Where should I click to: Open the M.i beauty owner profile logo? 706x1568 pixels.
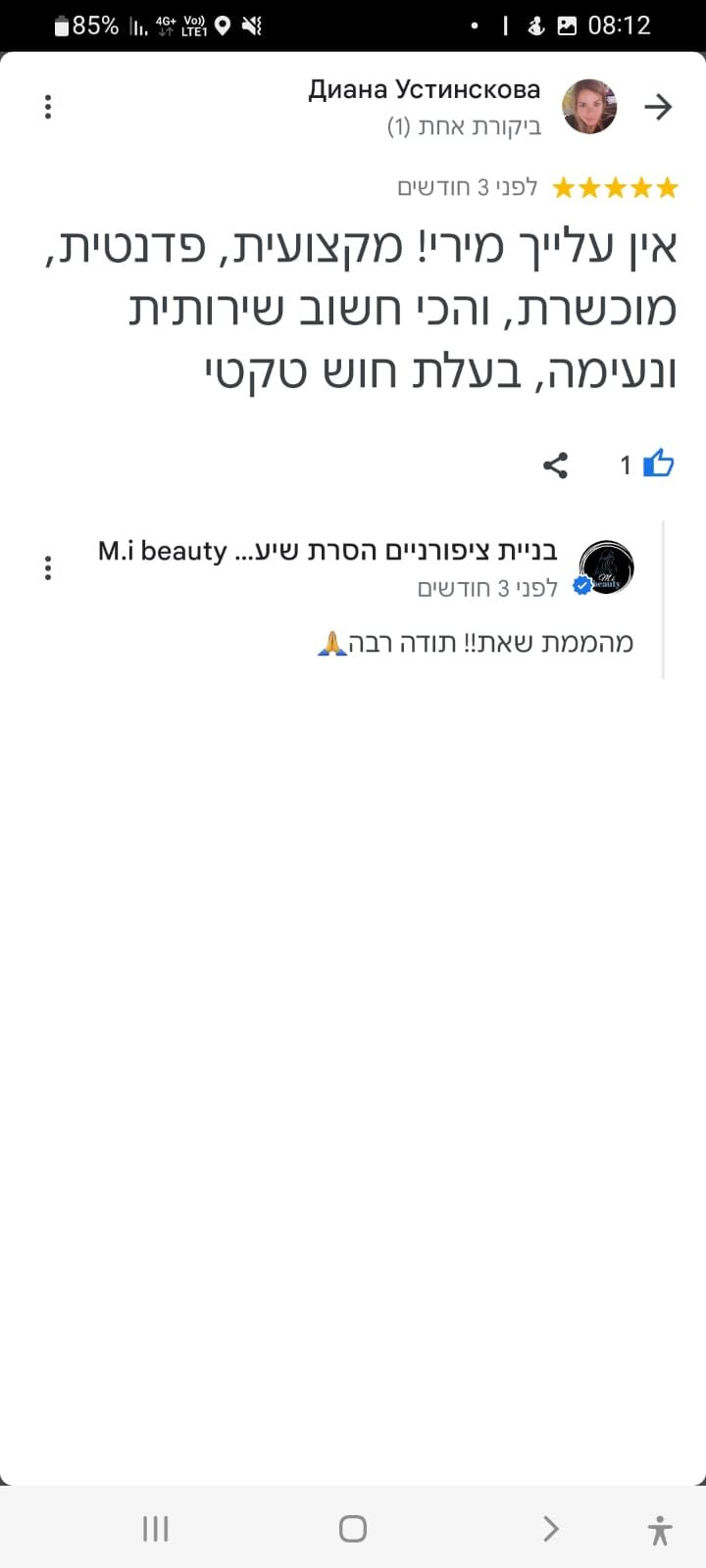pyautogui.click(x=606, y=566)
